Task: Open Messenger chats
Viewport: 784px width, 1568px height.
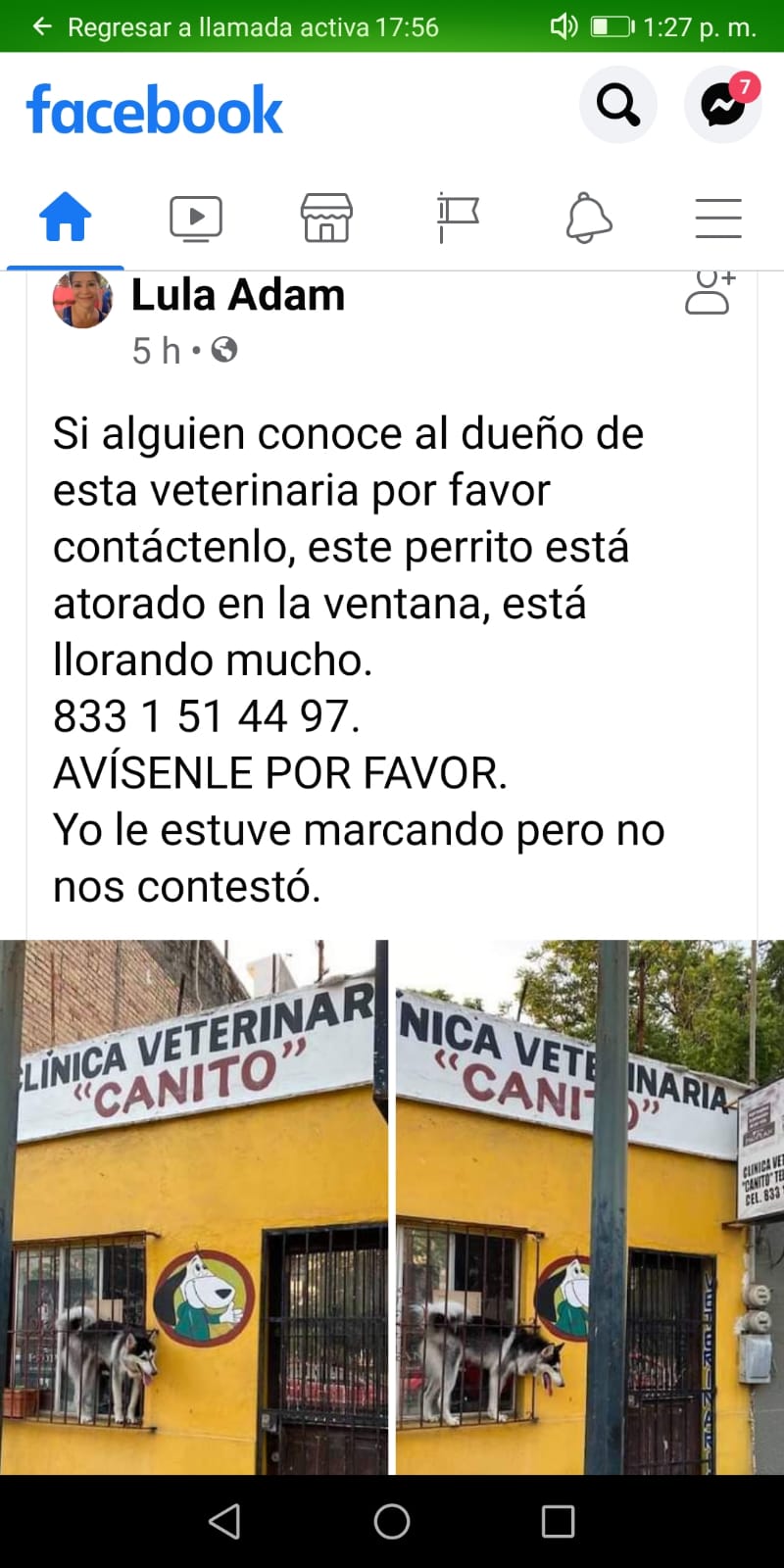Action: coord(723,104)
